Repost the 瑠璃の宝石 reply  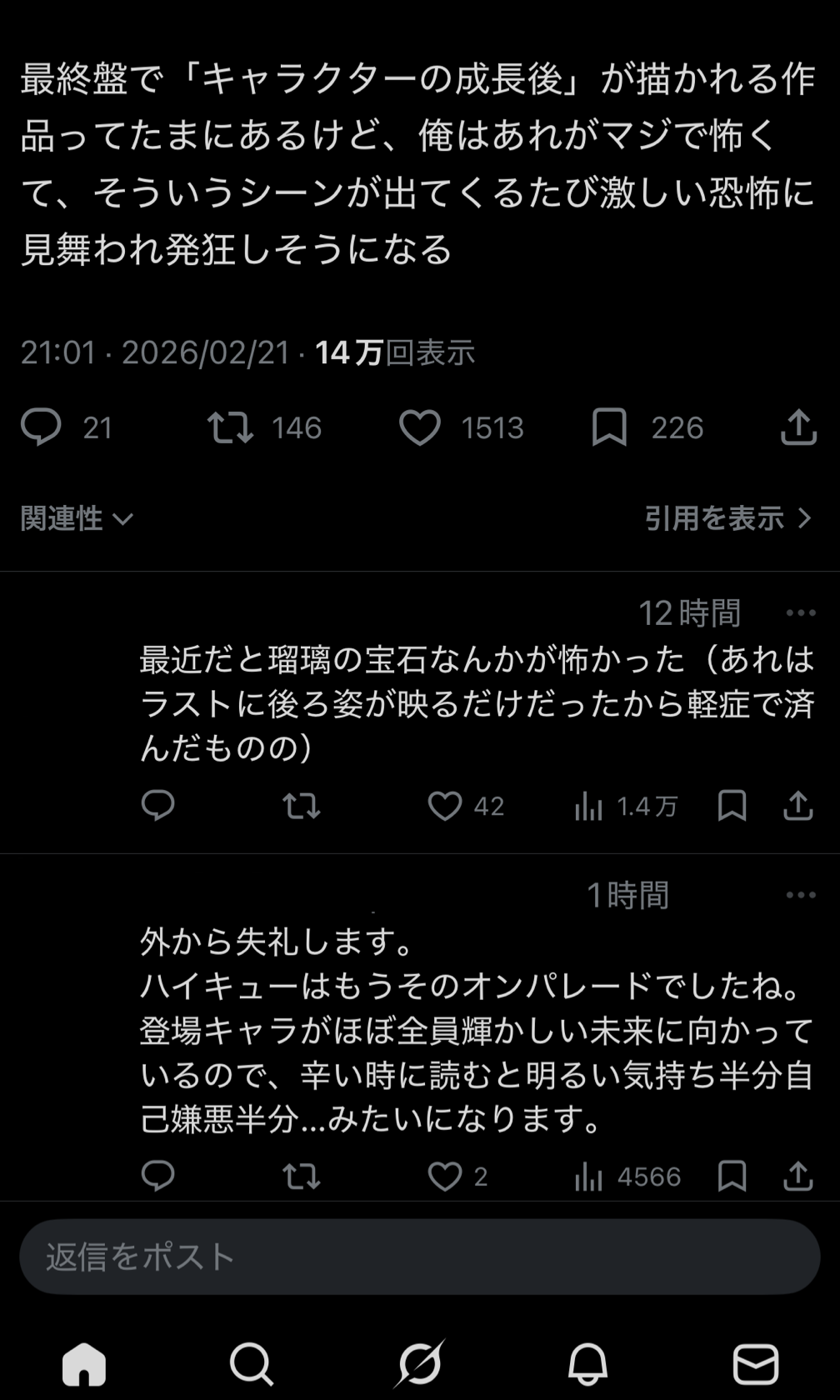(301, 806)
